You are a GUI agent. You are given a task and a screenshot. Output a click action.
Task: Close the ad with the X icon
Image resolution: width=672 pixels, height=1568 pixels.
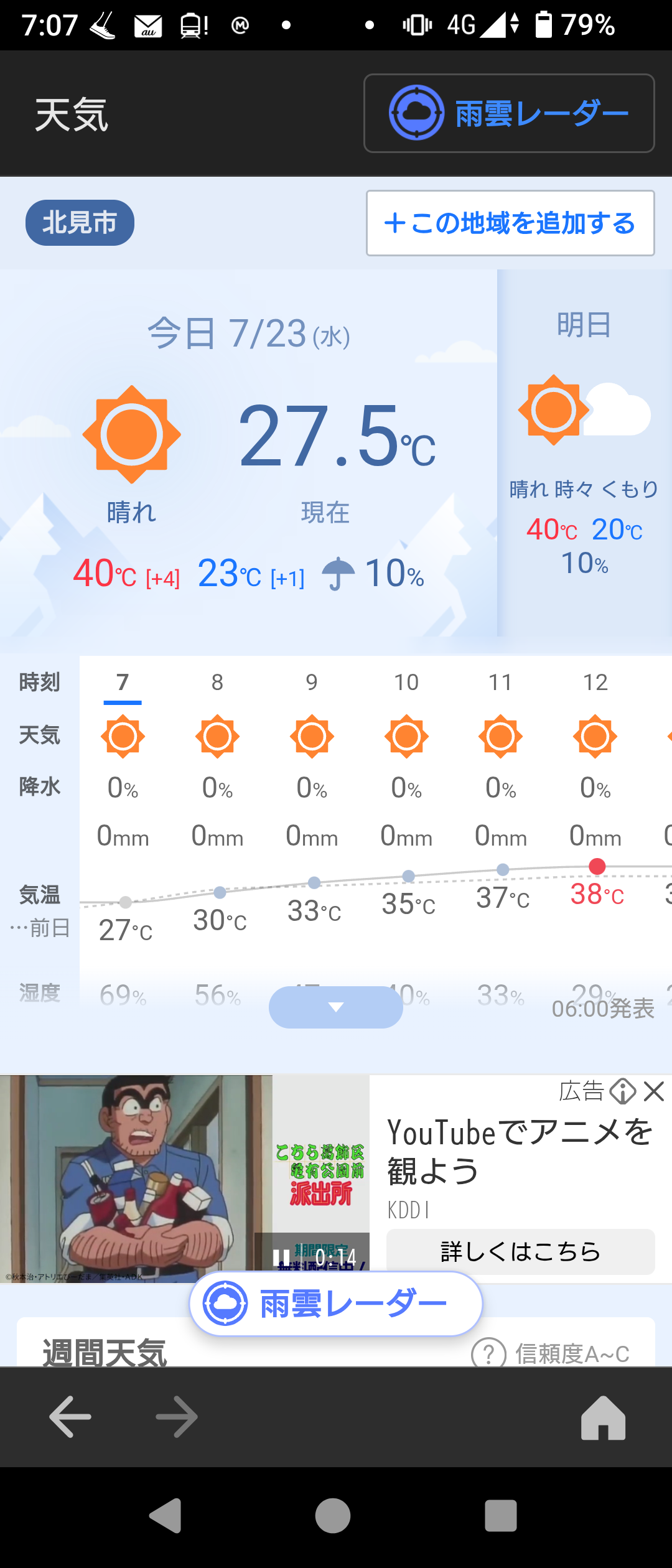pyautogui.click(x=654, y=1091)
